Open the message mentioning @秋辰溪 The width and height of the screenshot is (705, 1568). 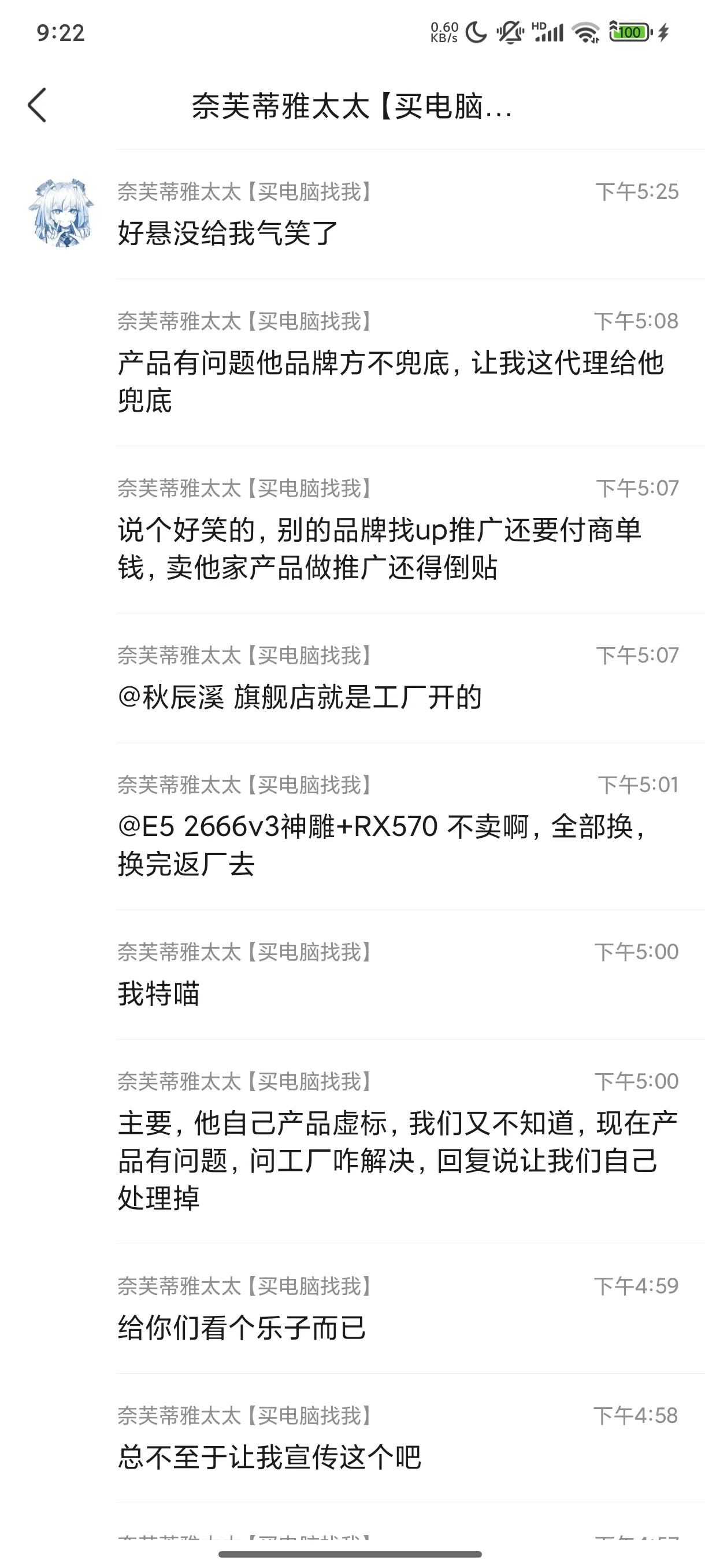(299, 697)
